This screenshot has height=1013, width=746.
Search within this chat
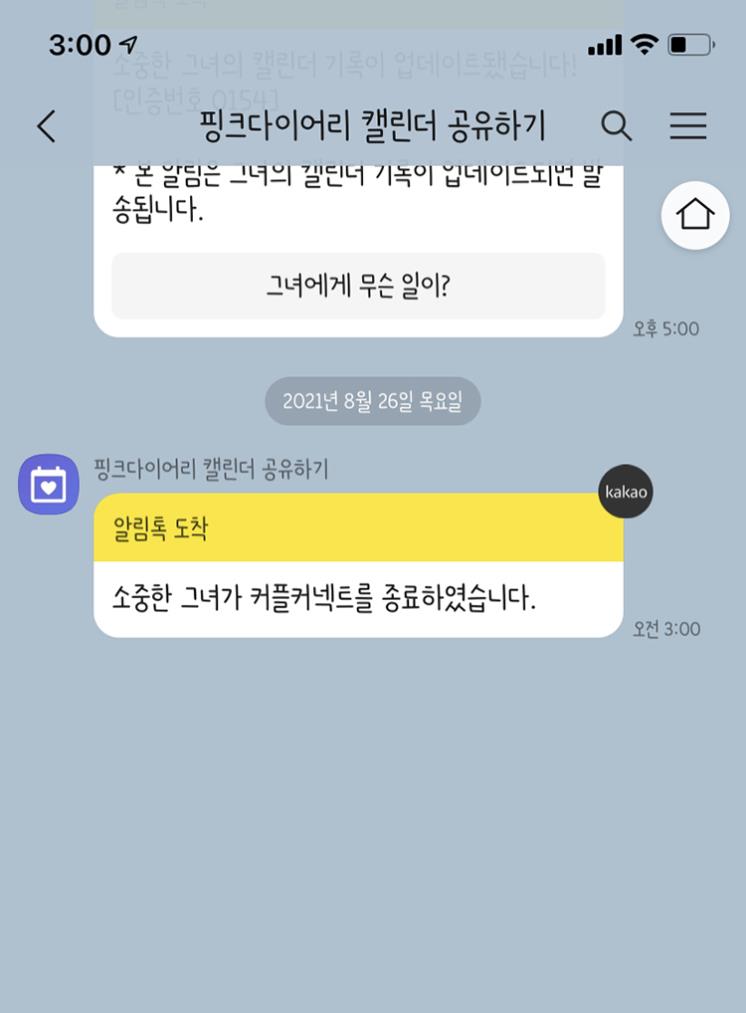616,126
